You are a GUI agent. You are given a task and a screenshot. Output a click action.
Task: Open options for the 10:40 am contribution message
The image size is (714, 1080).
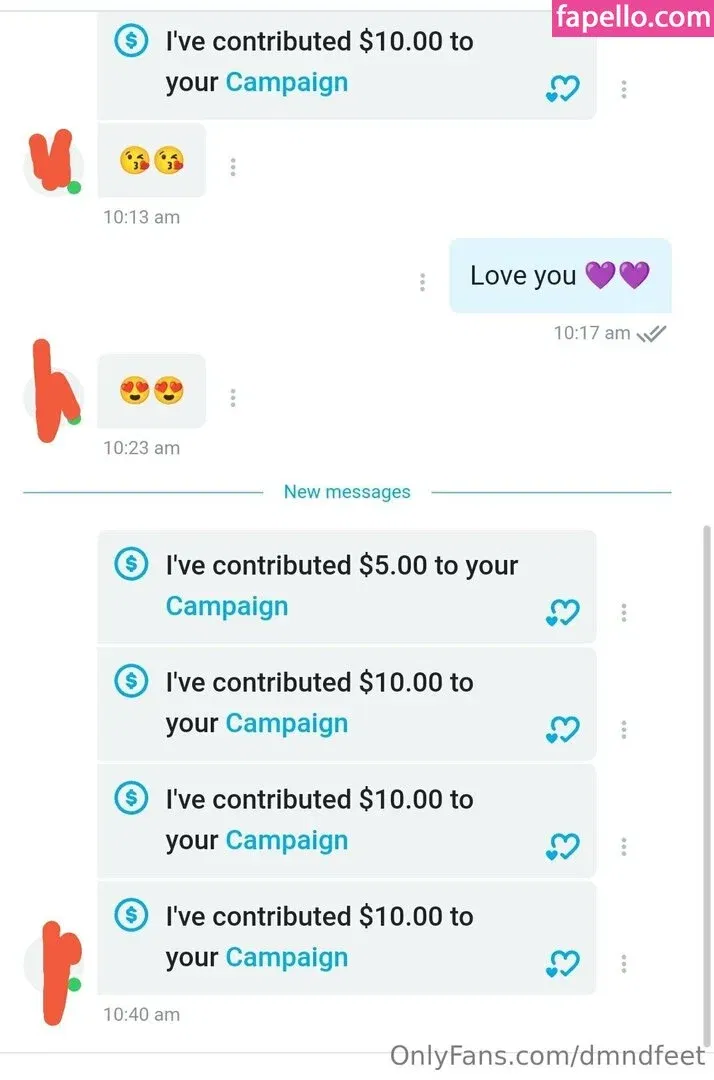pos(624,964)
